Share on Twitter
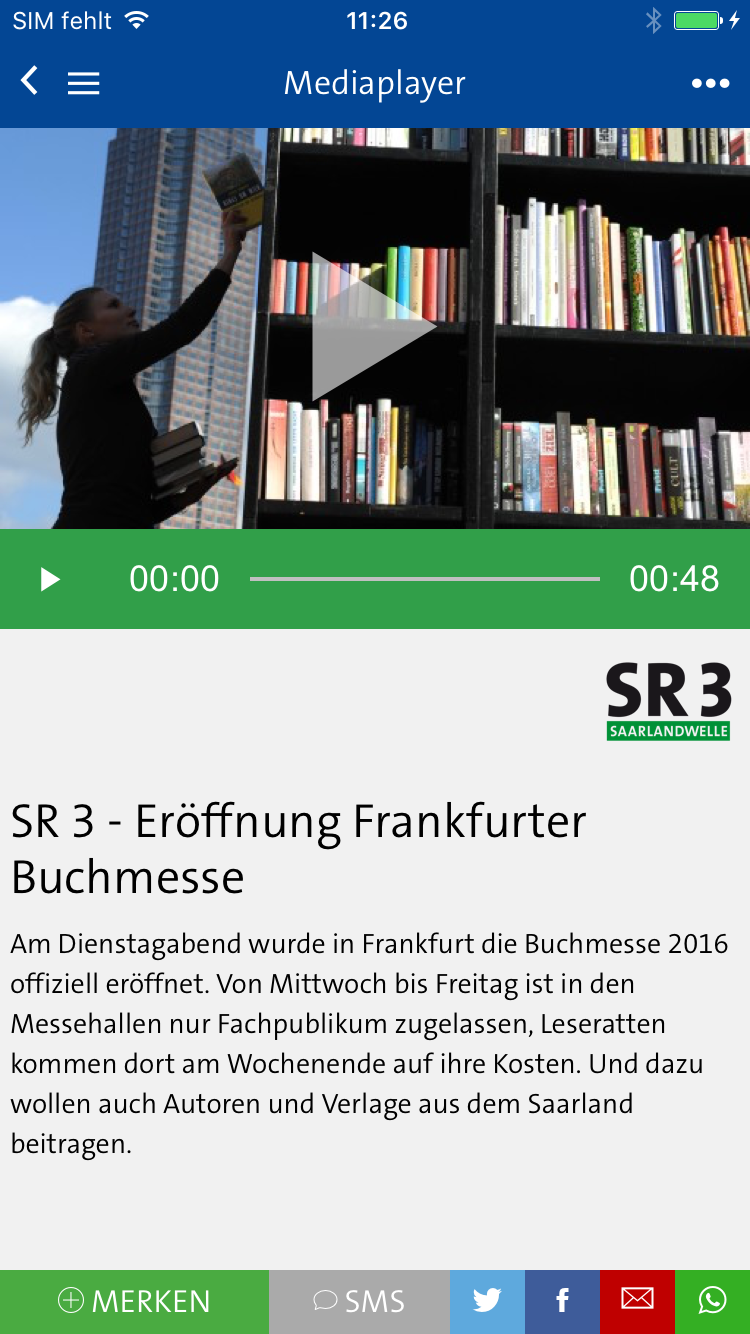The width and height of the screenshot is (750, 1334). coord(487,1301)
